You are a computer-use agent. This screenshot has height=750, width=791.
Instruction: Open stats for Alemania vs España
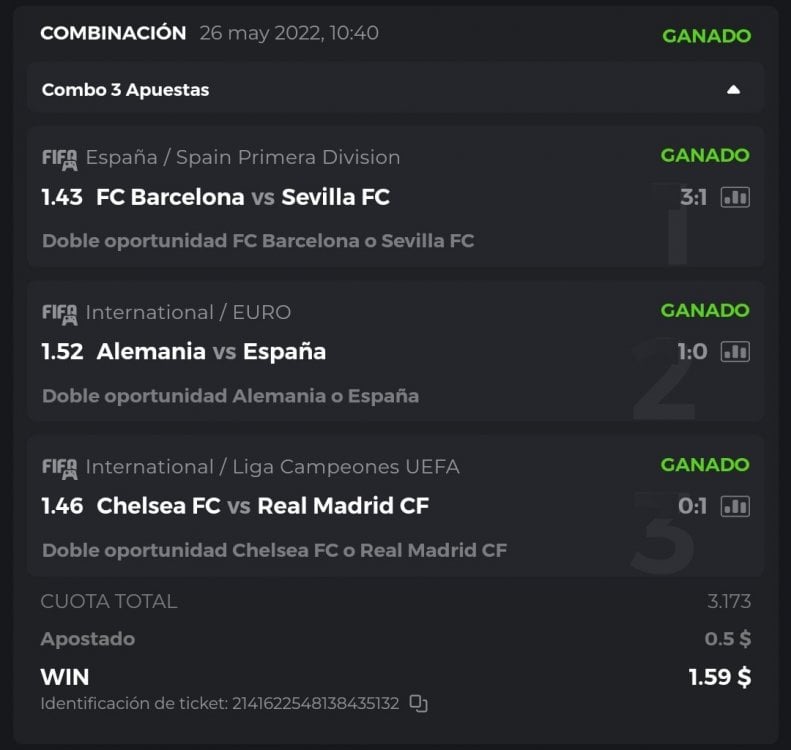point(735,352)
